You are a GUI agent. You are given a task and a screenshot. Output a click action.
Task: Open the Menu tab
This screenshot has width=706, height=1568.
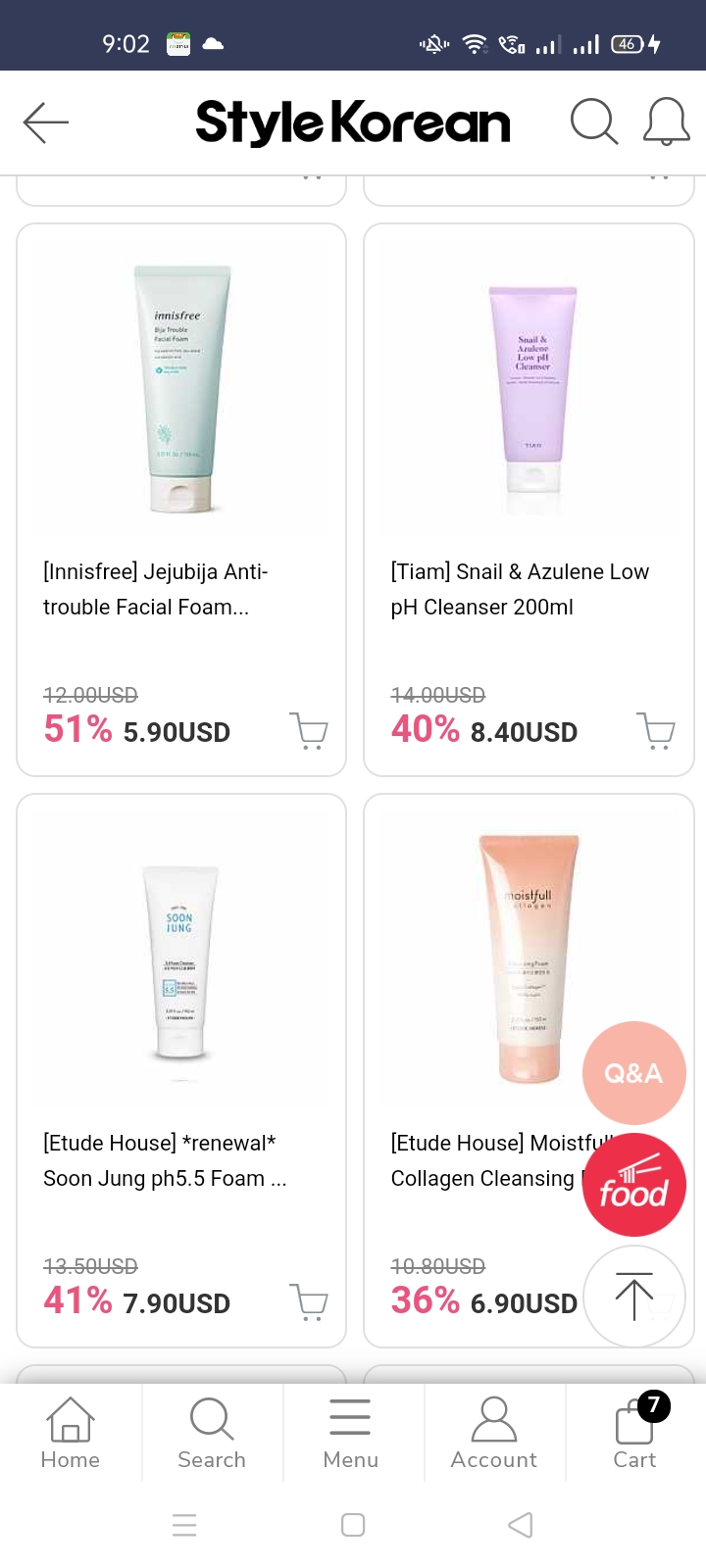350,1433
